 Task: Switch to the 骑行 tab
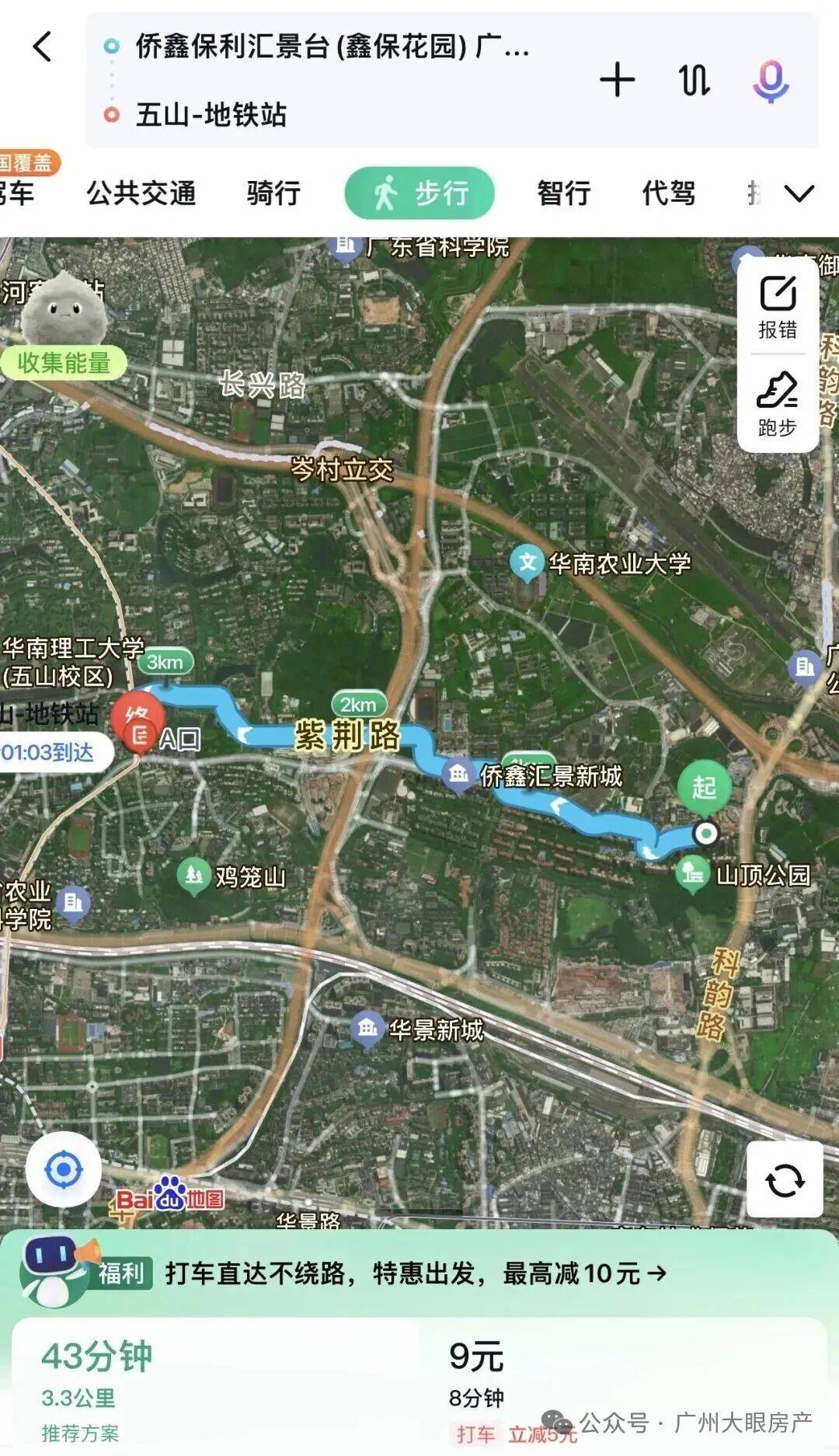[273, 193]
